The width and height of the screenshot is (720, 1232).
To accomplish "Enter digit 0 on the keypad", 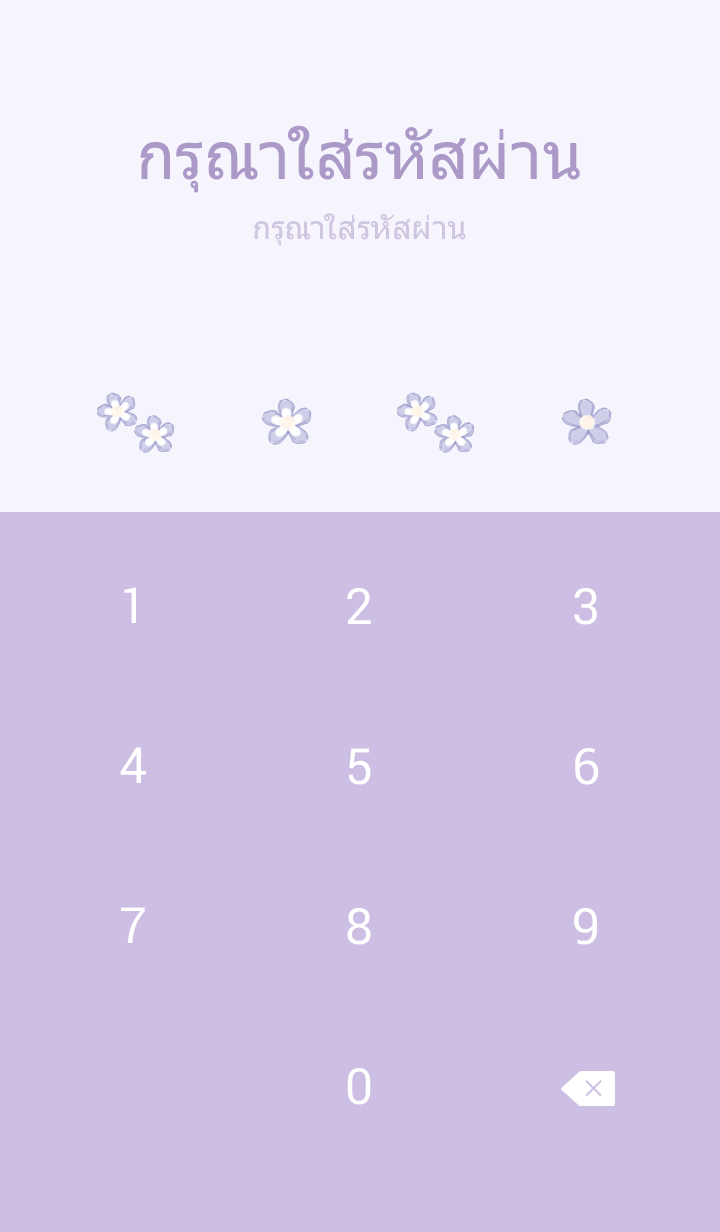I will pyautogui.click(x=359, y=1087).
